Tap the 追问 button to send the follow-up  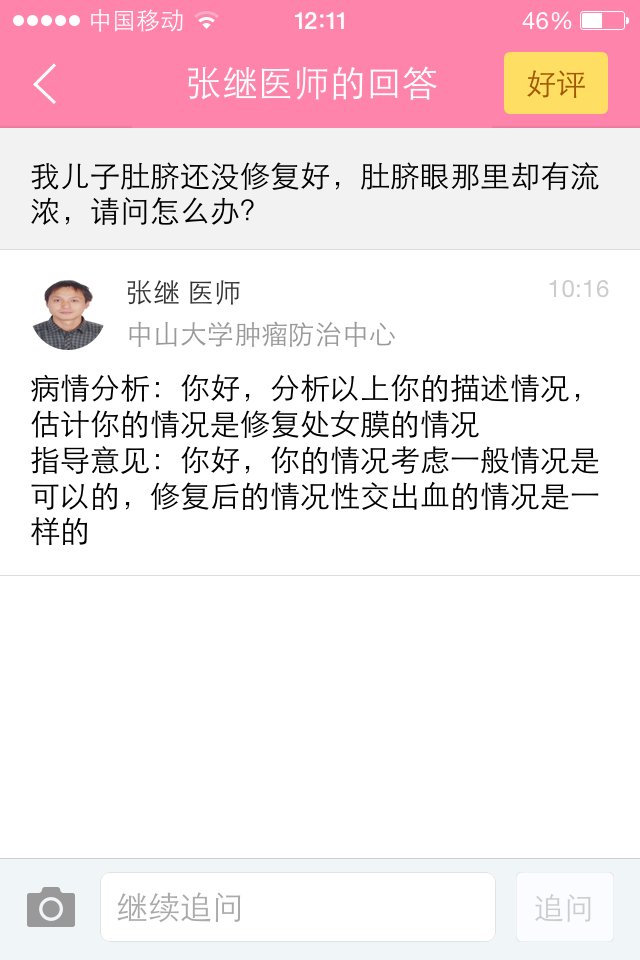pos(564,908)
